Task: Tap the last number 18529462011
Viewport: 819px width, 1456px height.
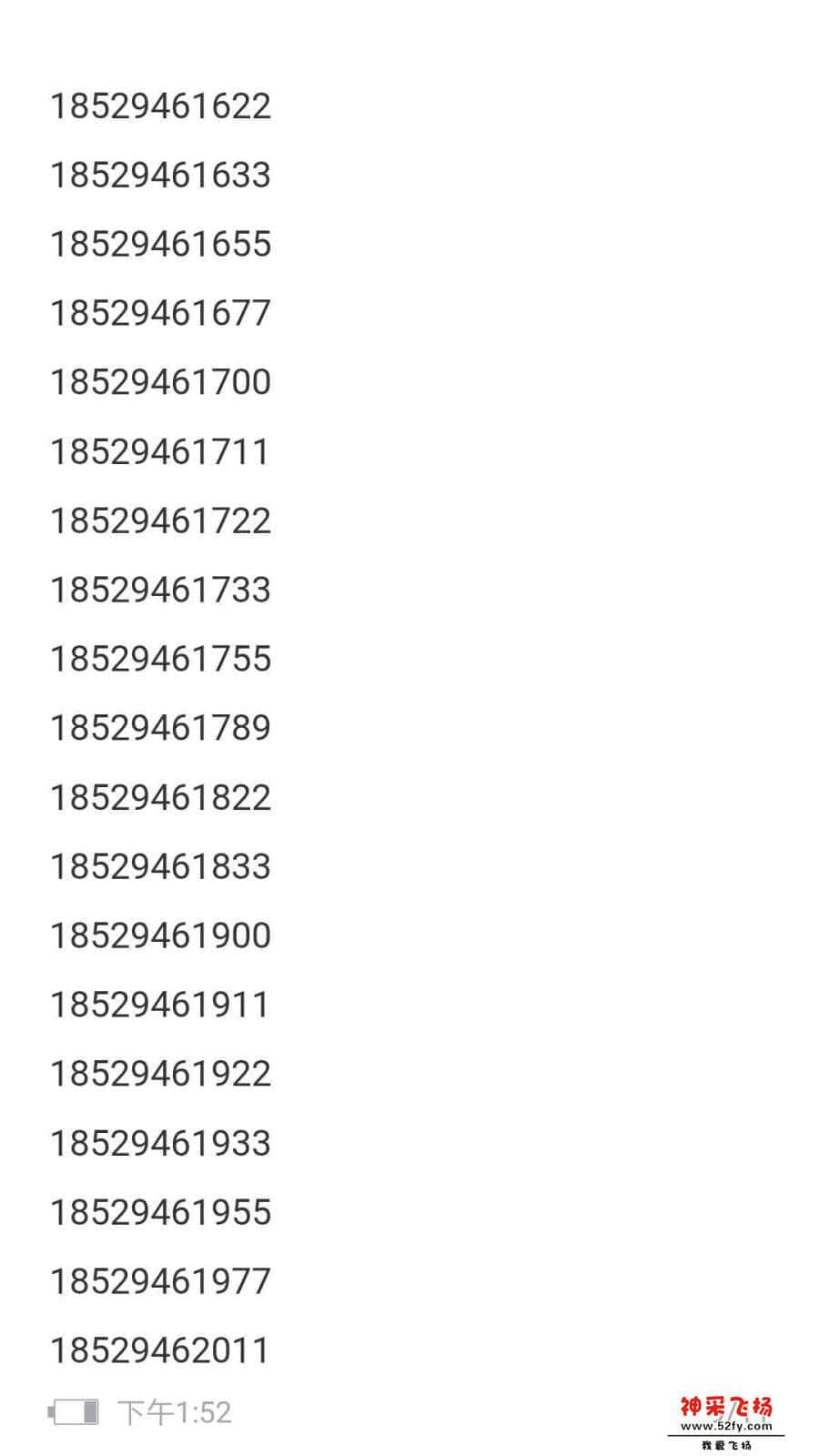Action: click(159, 1350)
